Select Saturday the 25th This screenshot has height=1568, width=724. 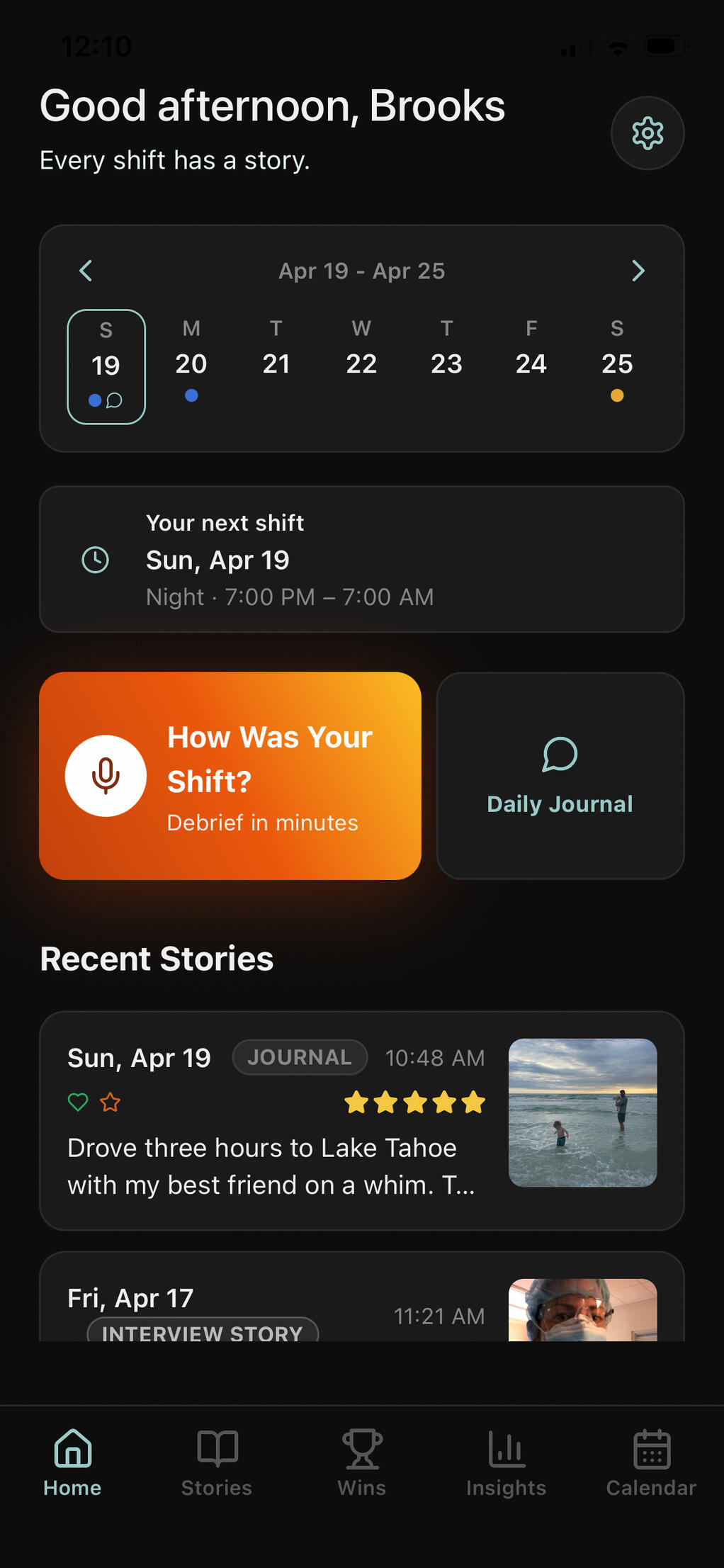click(x=617, y=363)
